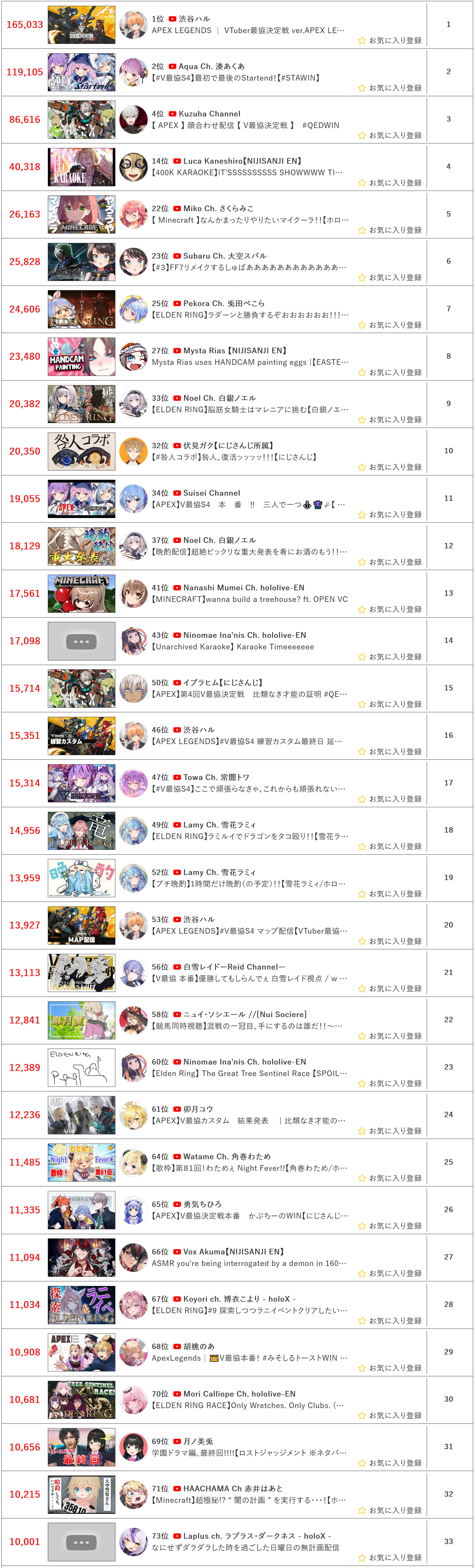Open Miko Ch. さくらみこ Minecraft thumbnail
Viewport: 475px width, 1568px height.
[82, 214]
